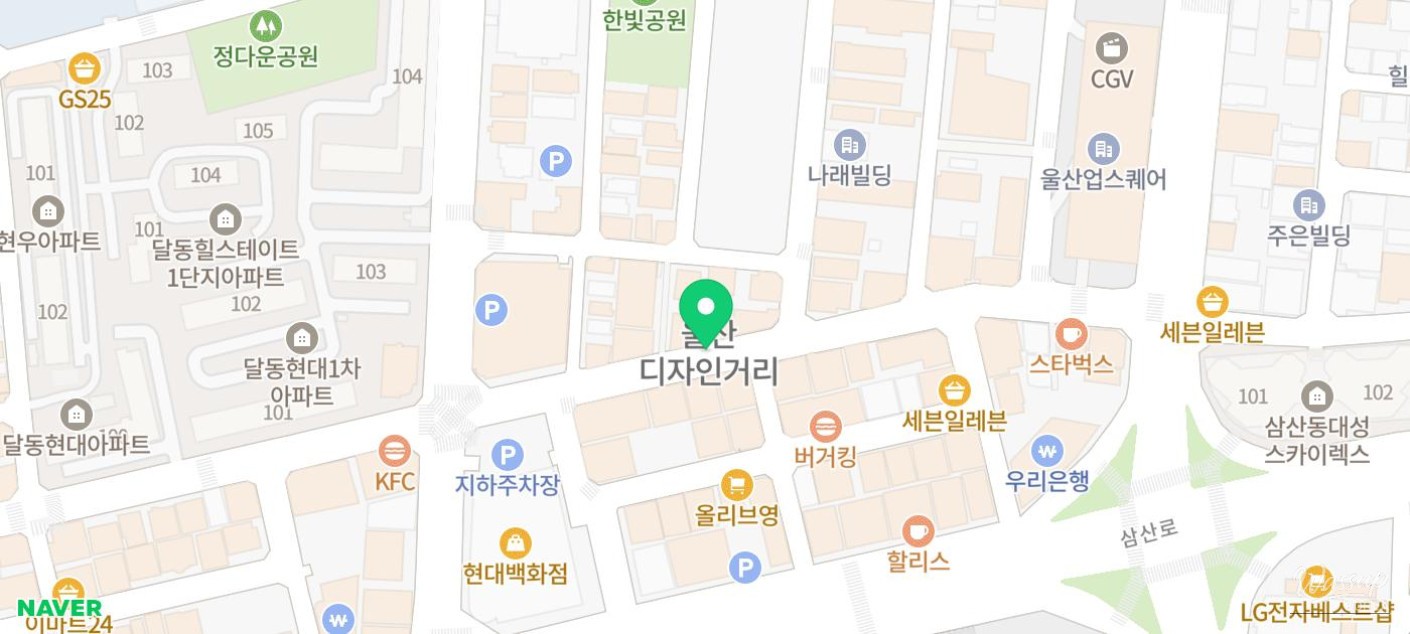The width and height of the screenshot is (1410, 634).
Task: Tap the LG전자베스트샵 store marker
Action: (x=1317, y=580)
